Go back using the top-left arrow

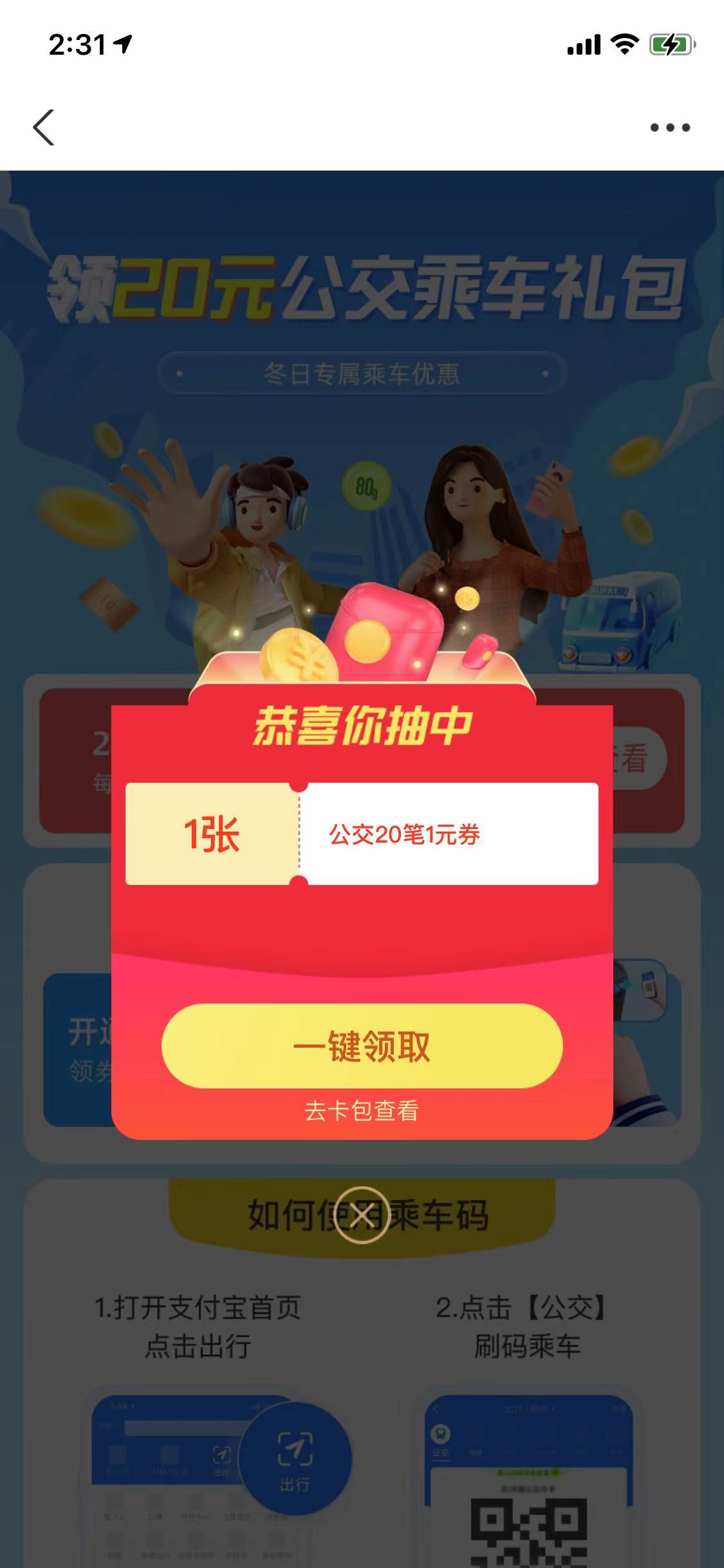click(x=44, y=127)
